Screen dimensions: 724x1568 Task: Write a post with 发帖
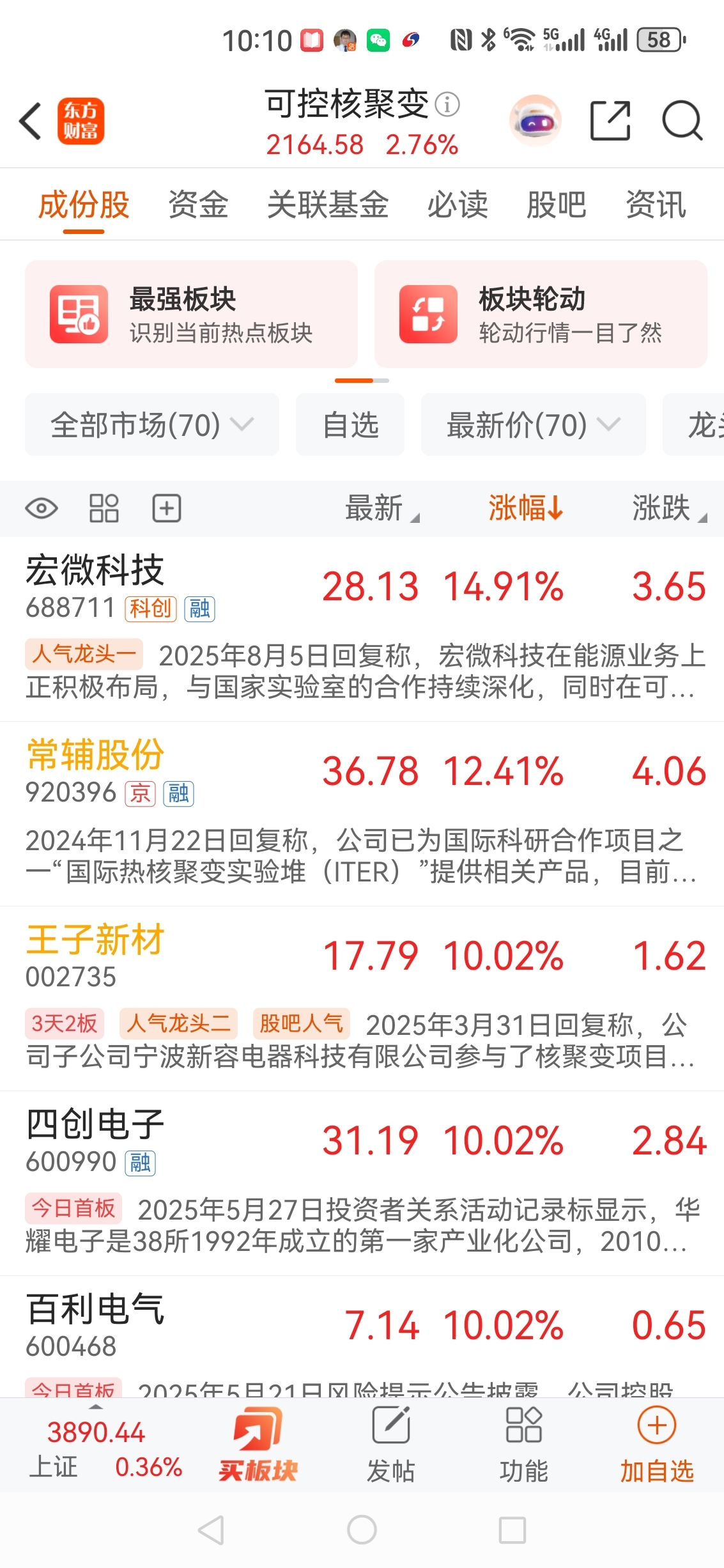[391, 1445]
